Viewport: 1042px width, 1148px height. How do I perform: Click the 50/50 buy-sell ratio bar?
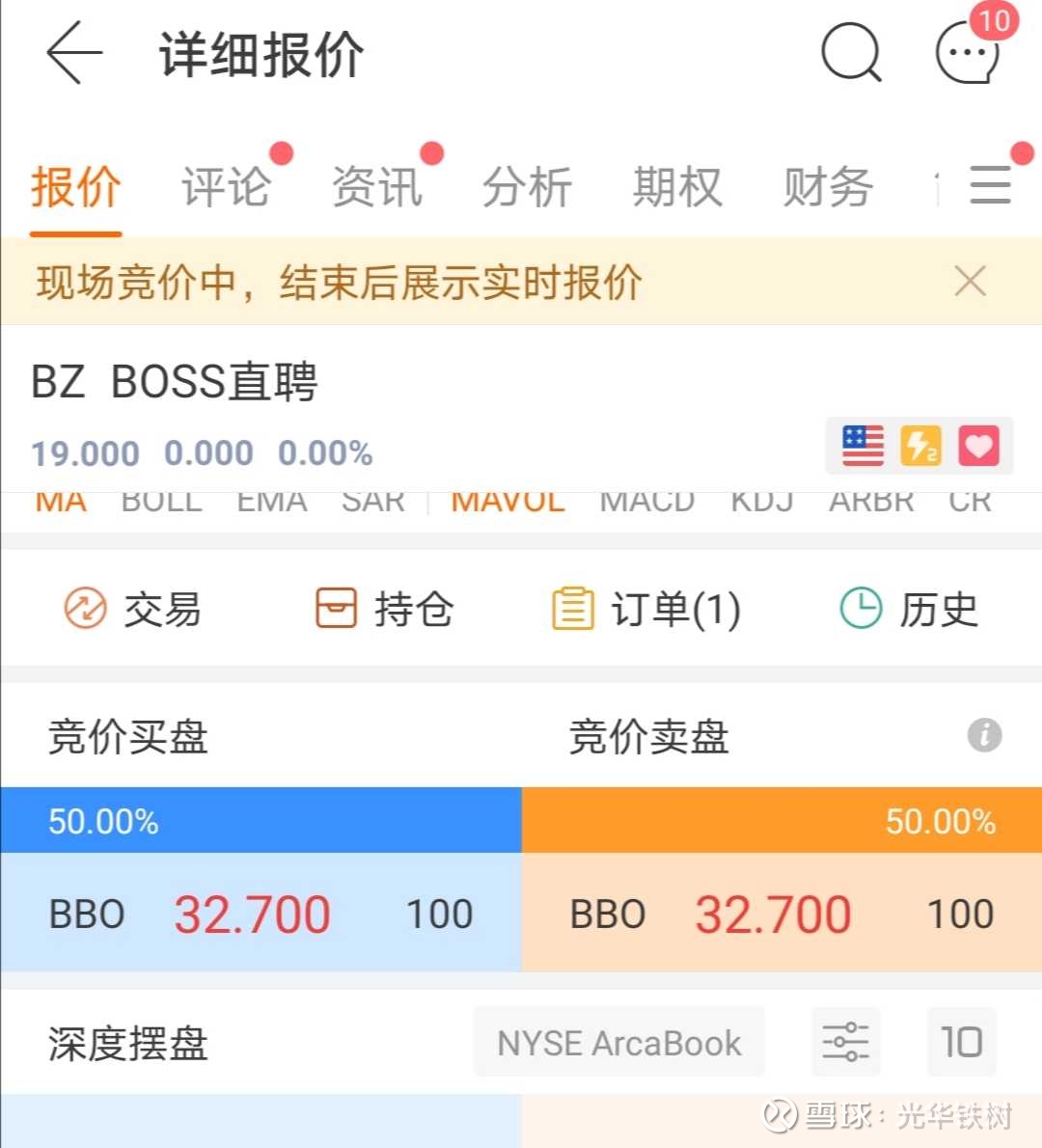(x=521, y=820)
